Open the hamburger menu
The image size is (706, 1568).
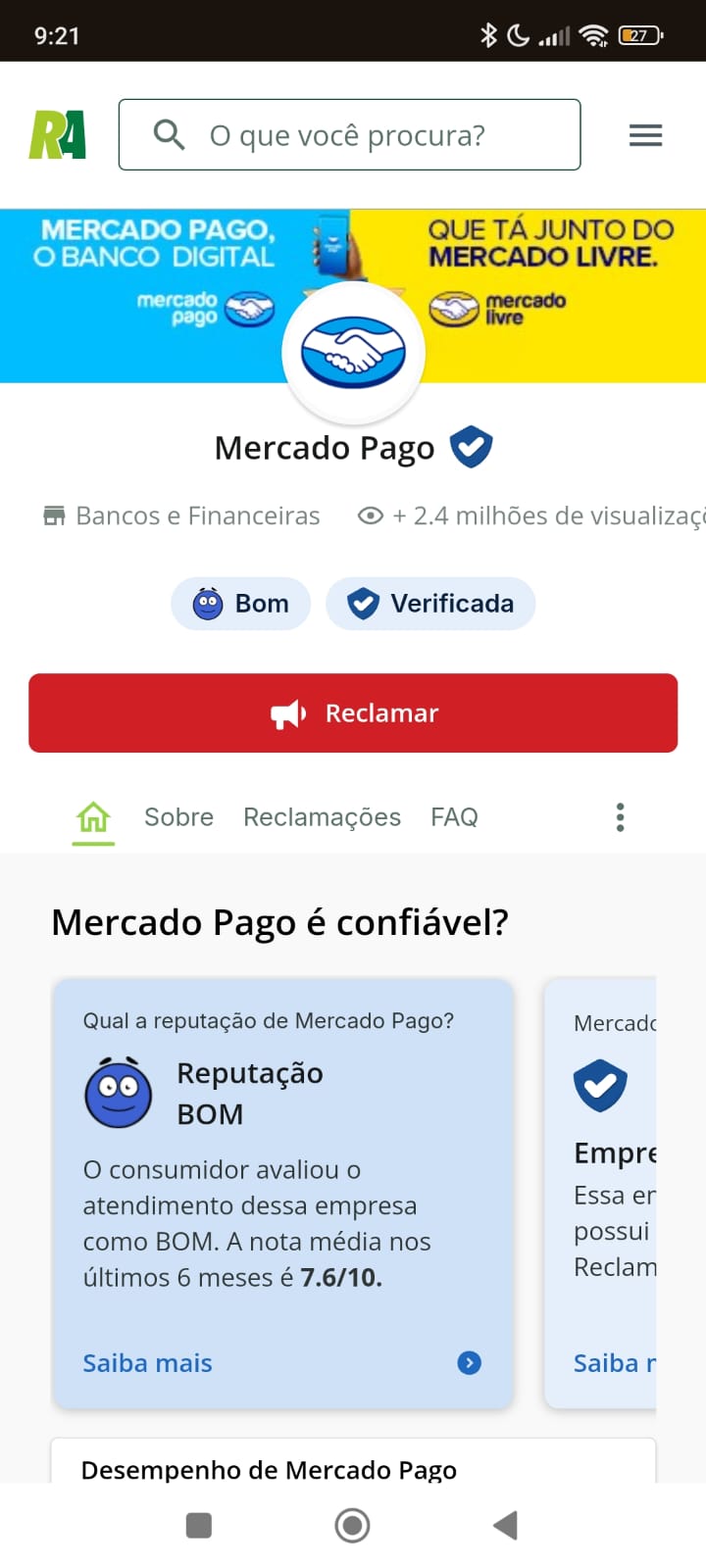(645, 135)
